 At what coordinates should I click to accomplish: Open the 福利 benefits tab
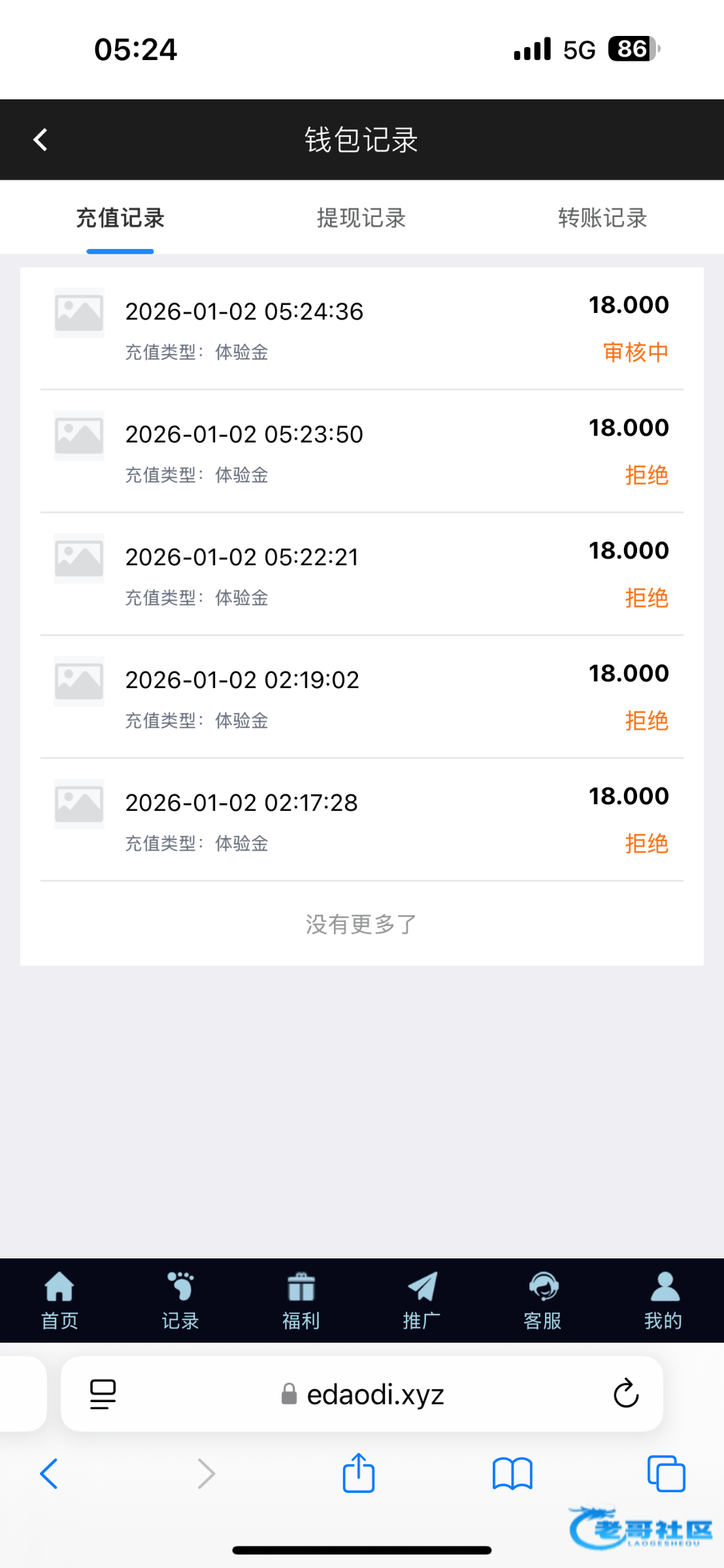pyautogui.click(x=301, y=1300)
